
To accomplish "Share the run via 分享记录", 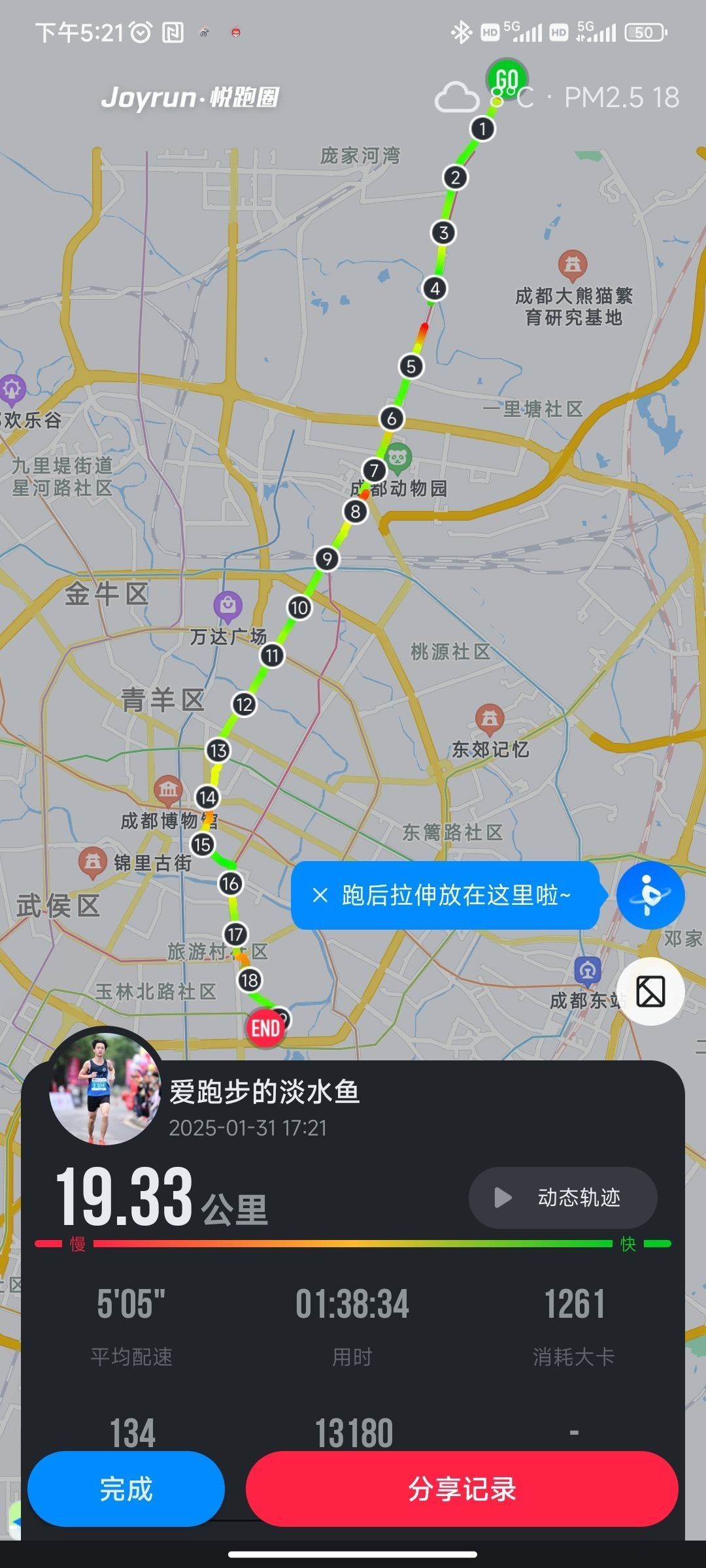I will pyautogui.click(x=462, y=1489).
